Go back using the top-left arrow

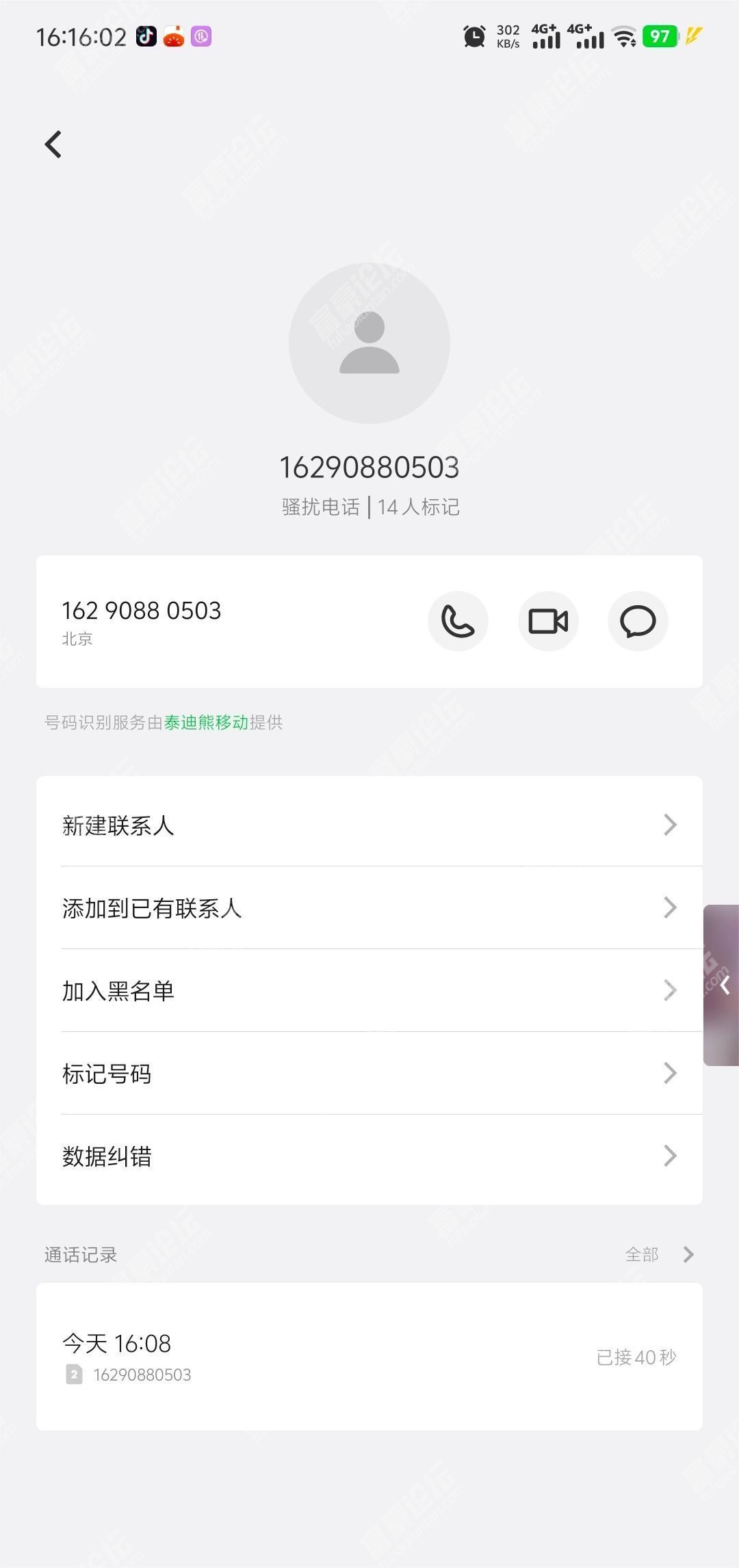click(x=53, y=144)
